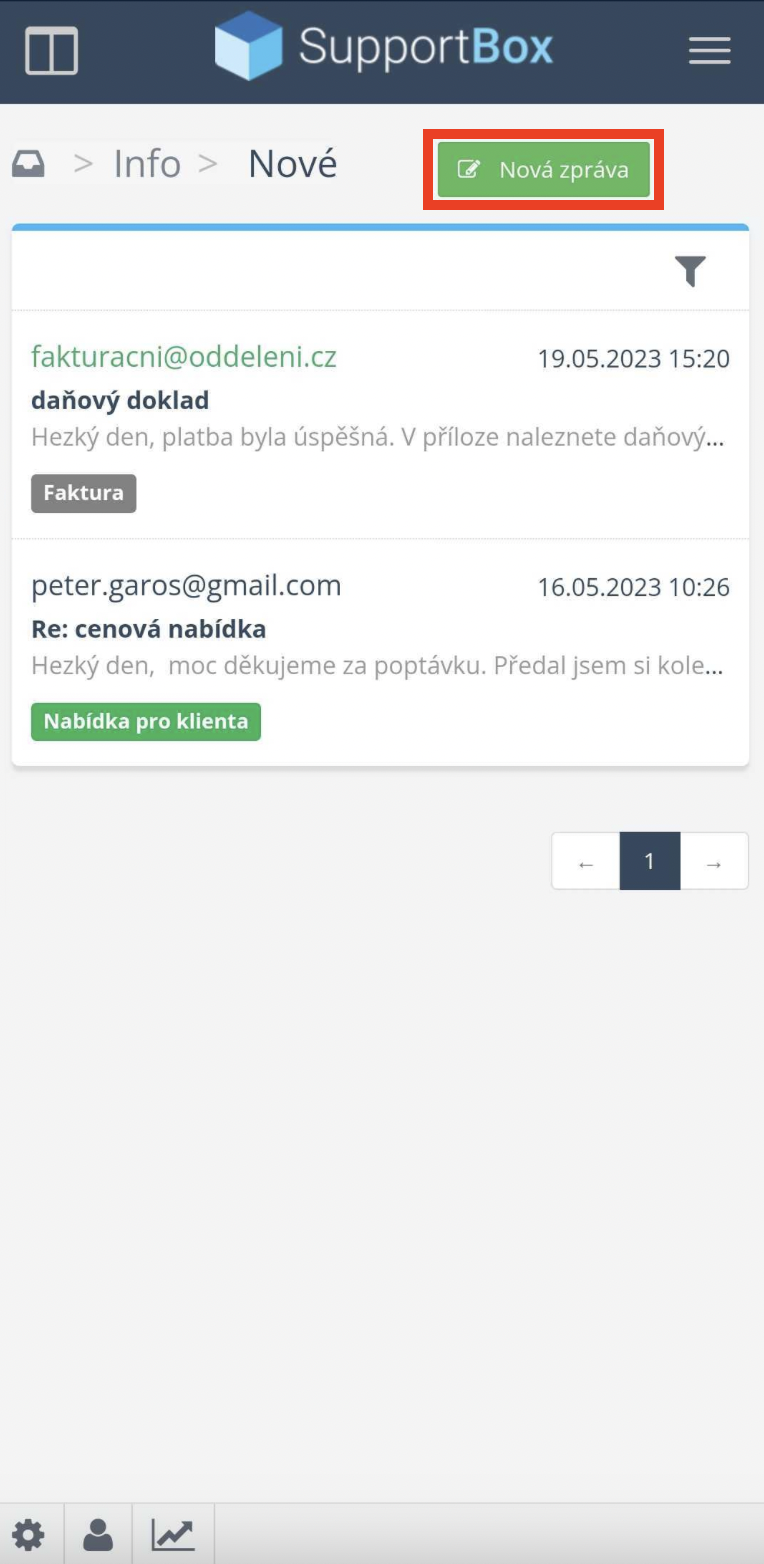764x1564 pixels.
Task: Compose with Nová zpráva button
Action: [x=544, y=170]
